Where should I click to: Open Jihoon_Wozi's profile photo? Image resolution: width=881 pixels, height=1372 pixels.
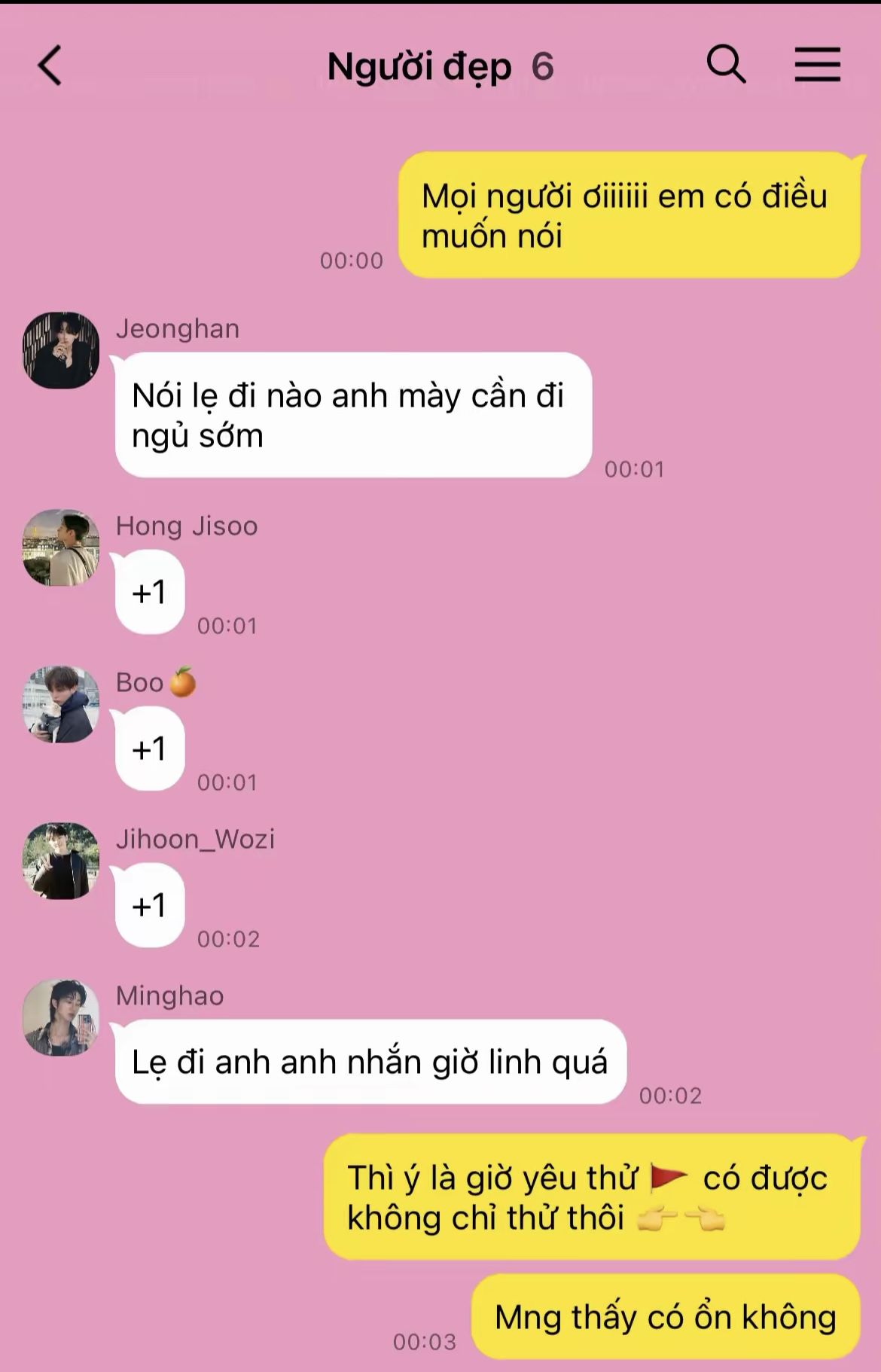point(61,861)
